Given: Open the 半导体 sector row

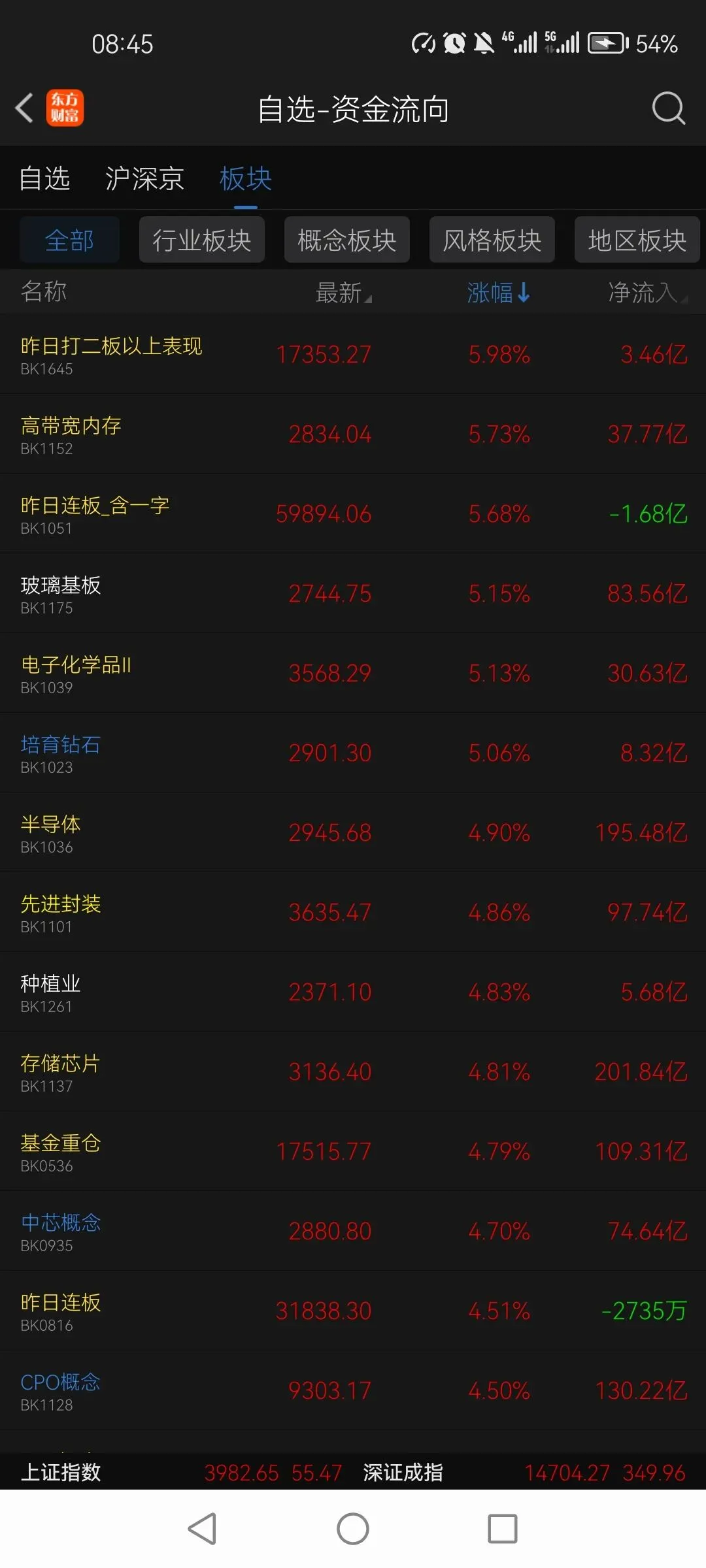Looking at the screenshot, I should (x=353, y=832).
